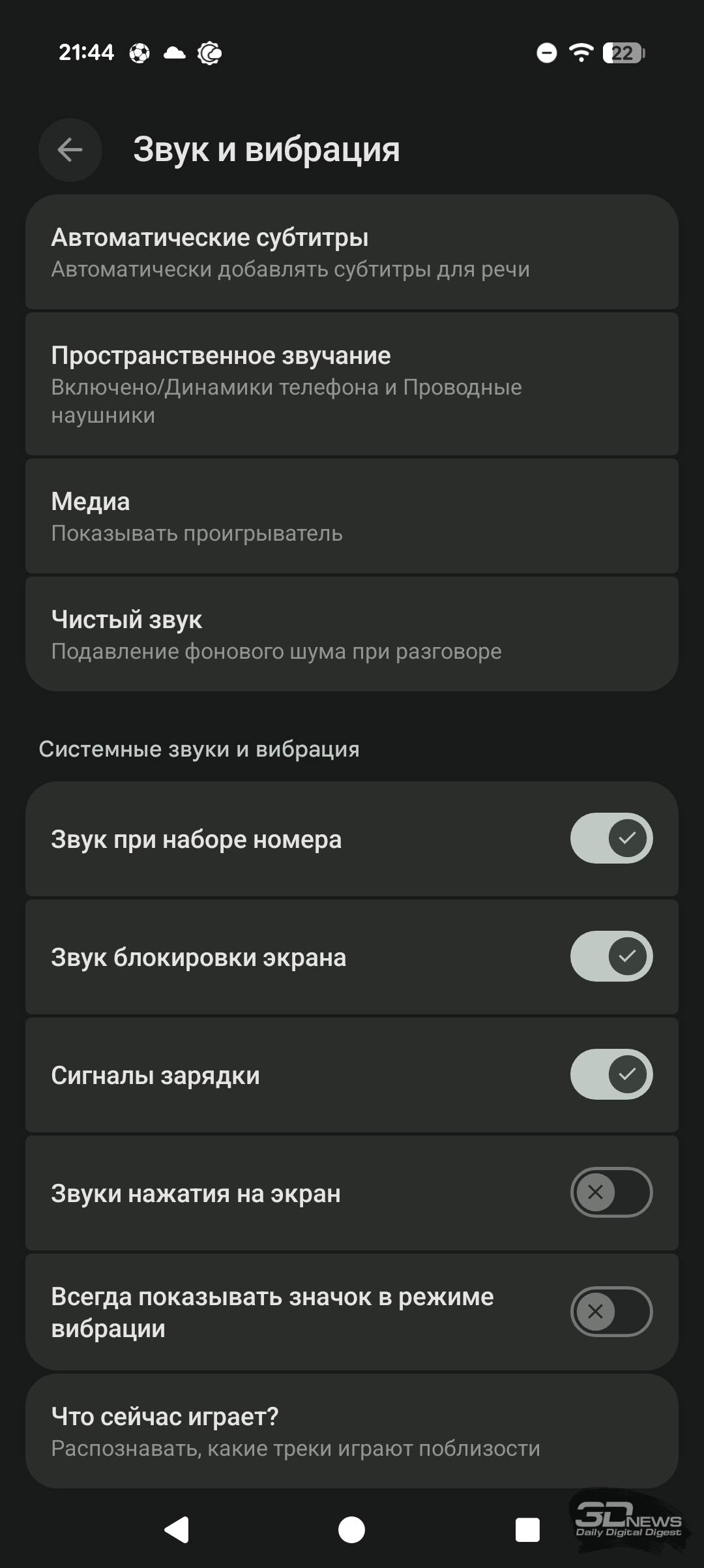The image size is (704, 1568).
Task: Open Пространственное звучание settings
Action: 352,384
